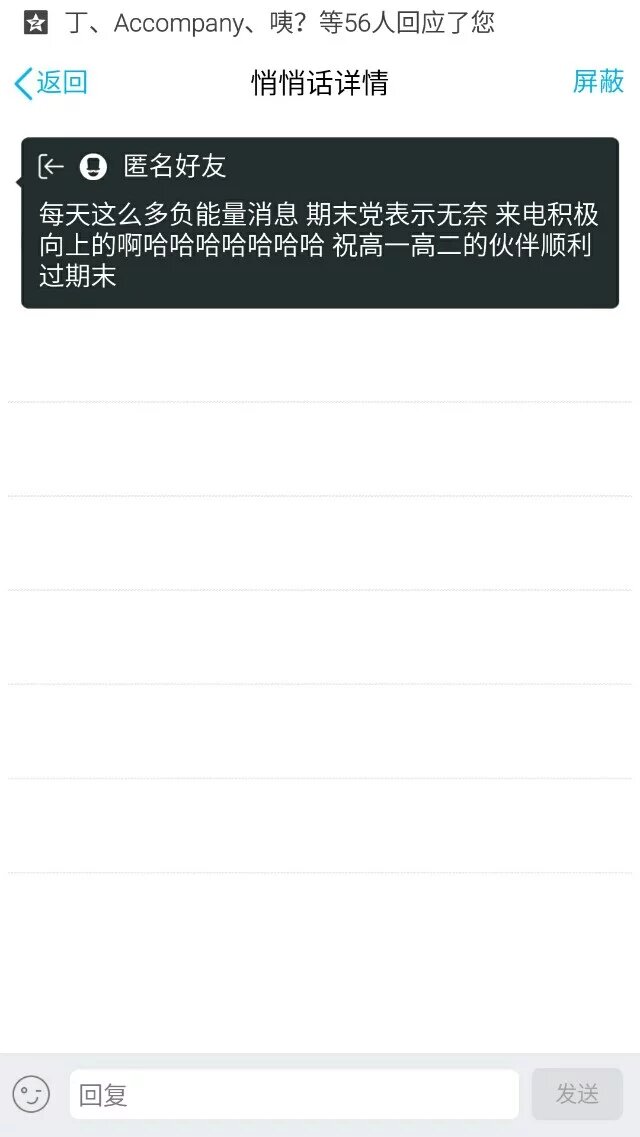Viewport: 640px width, 1137px height.
Task: Focus the 回复 reply field
Action: point(294,1094)
